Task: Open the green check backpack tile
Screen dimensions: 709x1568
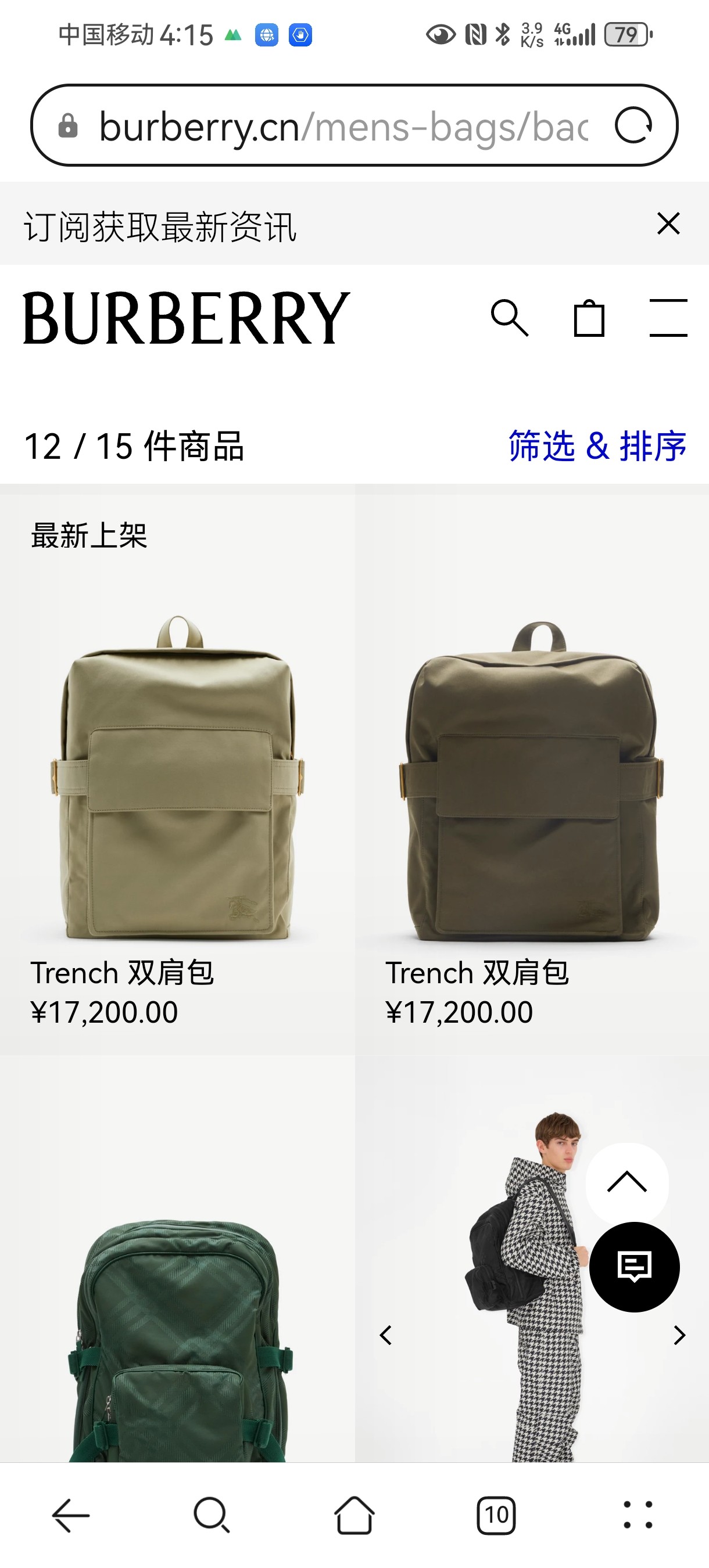Action: point(177,1259)
